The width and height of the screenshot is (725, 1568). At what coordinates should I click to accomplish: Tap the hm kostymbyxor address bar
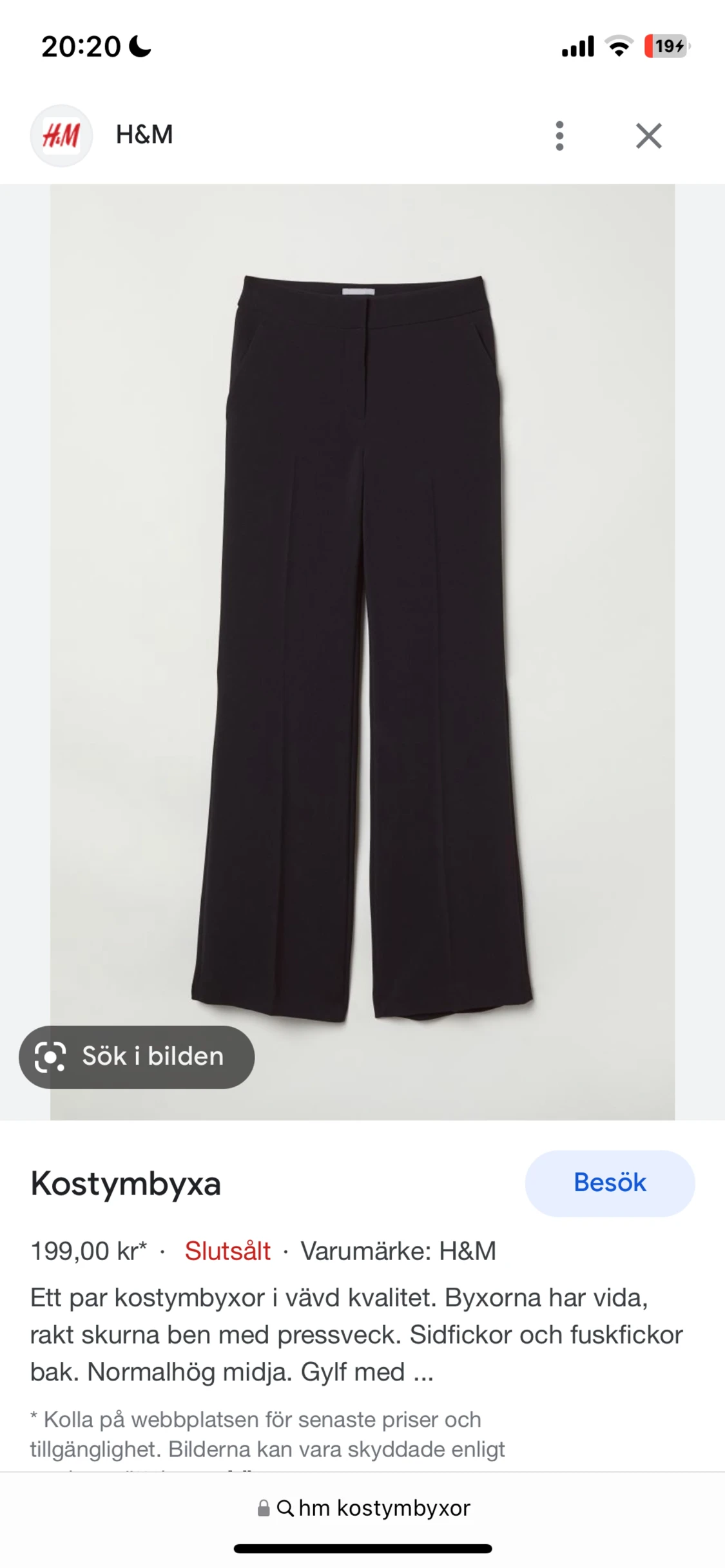[x=363, y=1508]
